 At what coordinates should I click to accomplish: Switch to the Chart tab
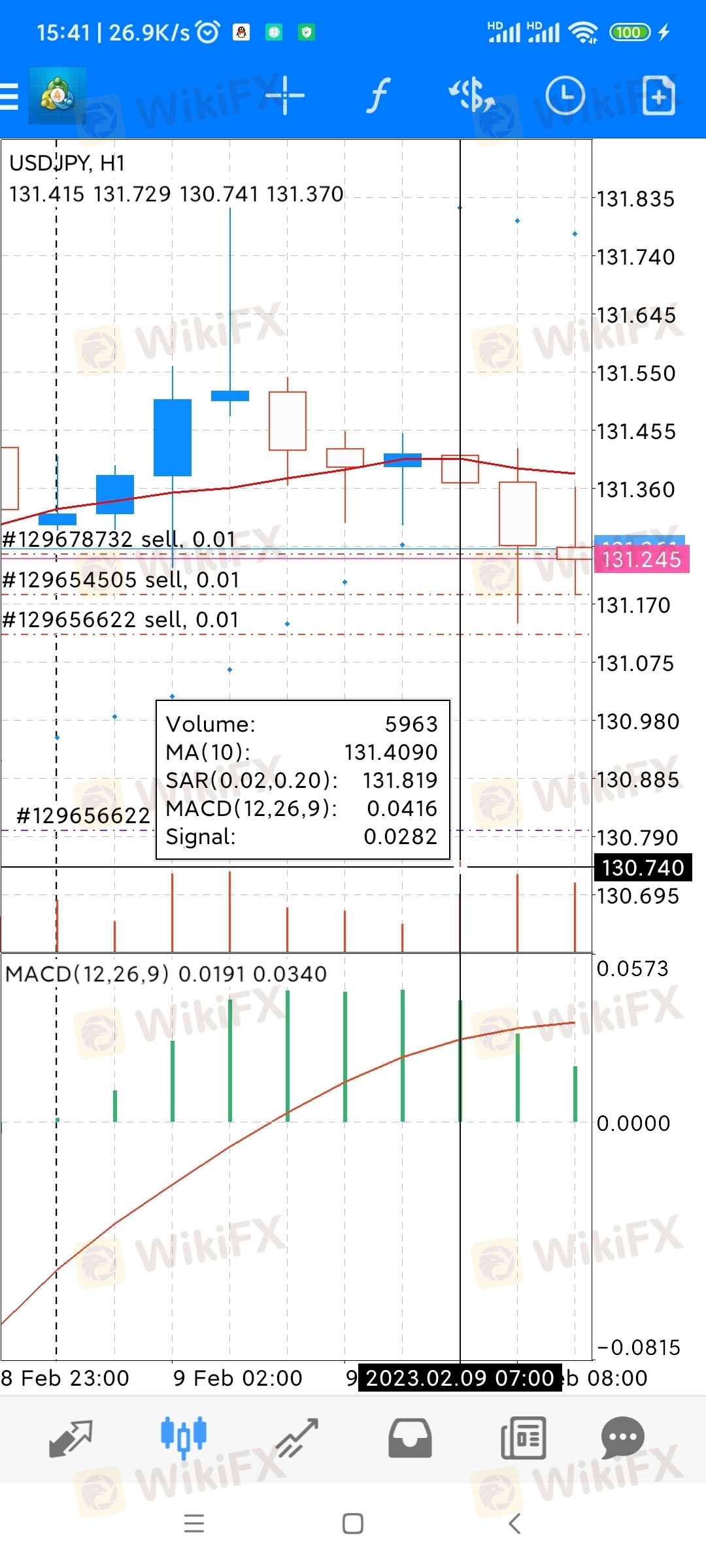(184, 1439)
